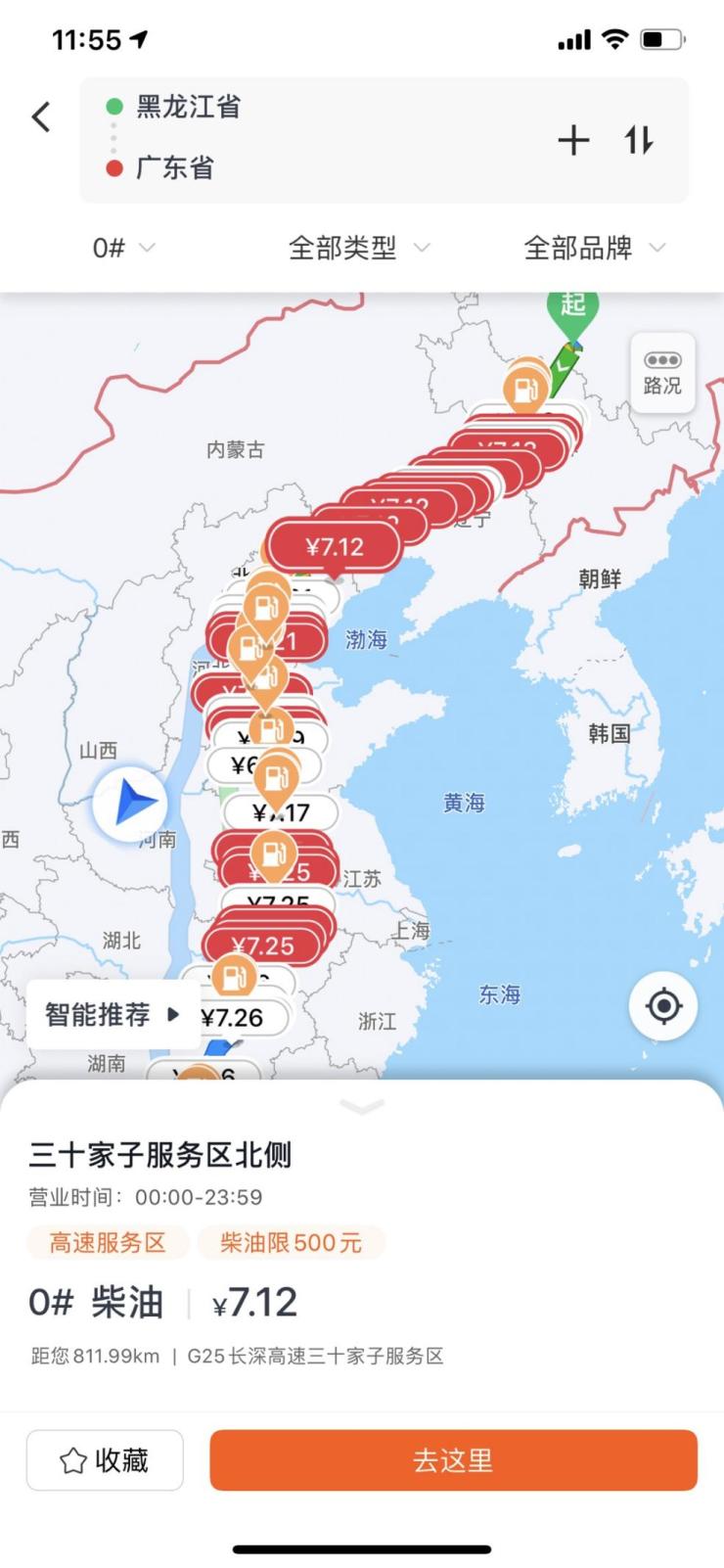Navigate to the station with 去这里
Screen dimensions: 724x1568
pyautogui.click(x=453, y=1460)
